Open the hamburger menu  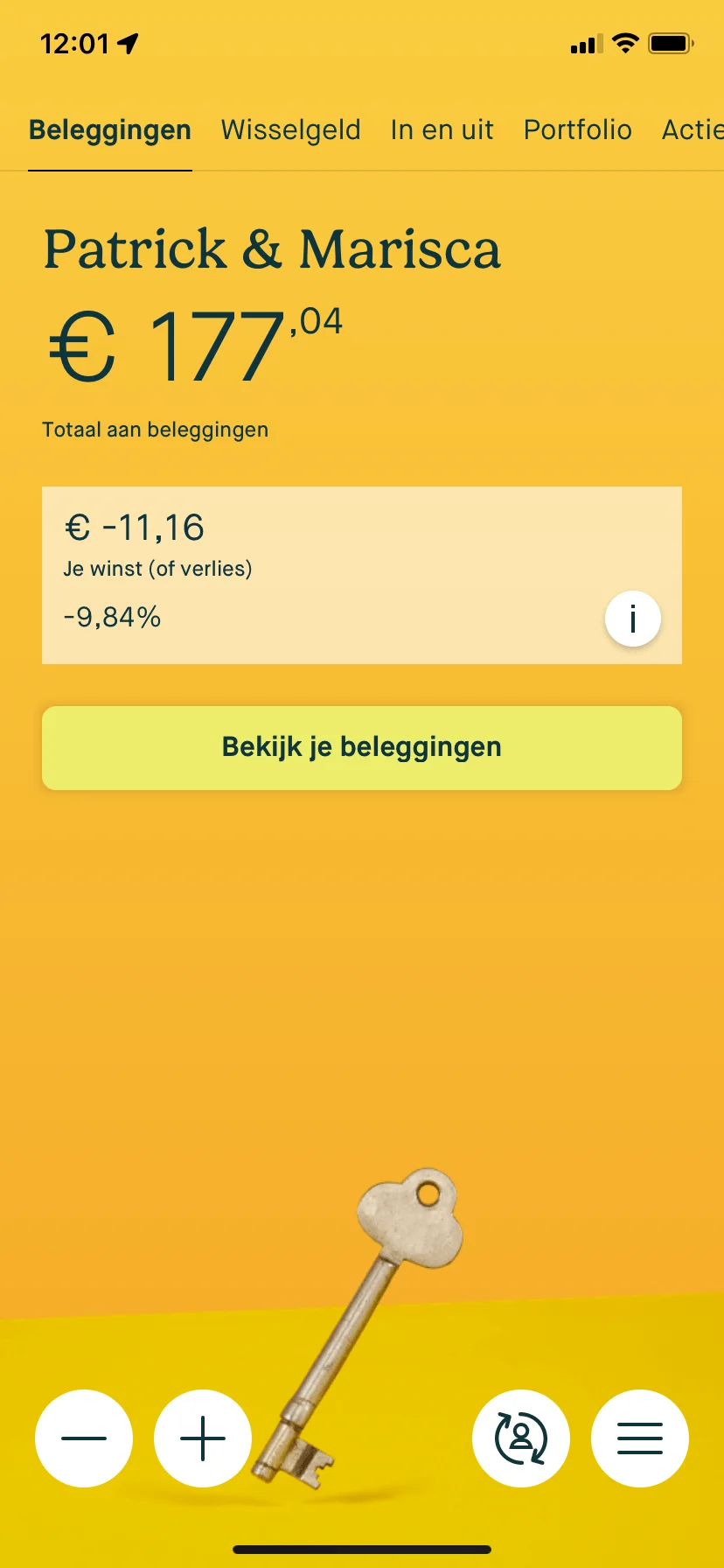coord(640,1438)
